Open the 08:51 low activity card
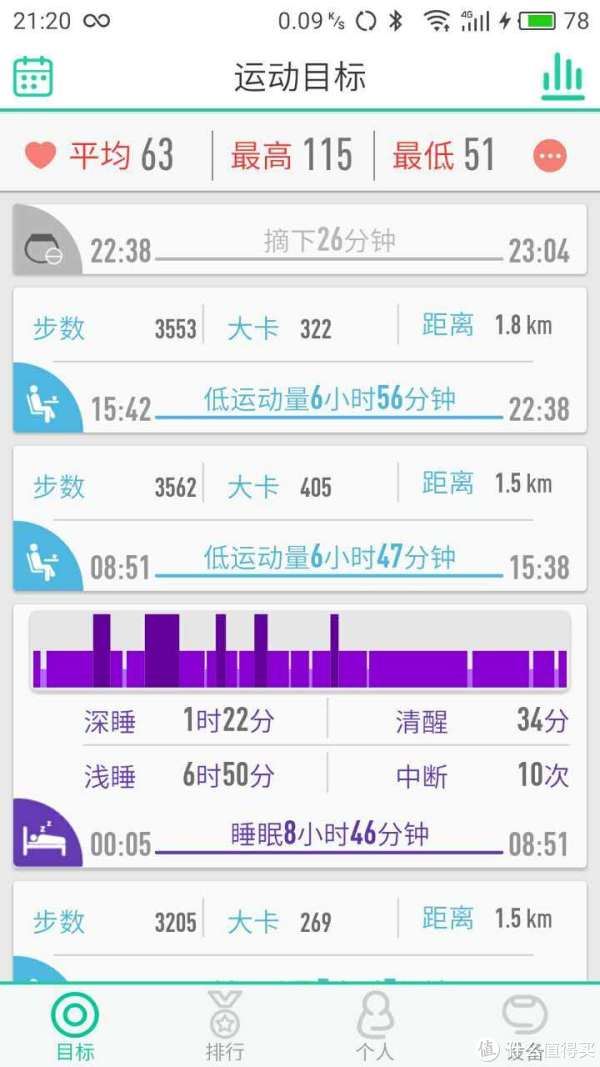Screen dimensions: 600x1067 pyautogui.click(x=300, y=519)
